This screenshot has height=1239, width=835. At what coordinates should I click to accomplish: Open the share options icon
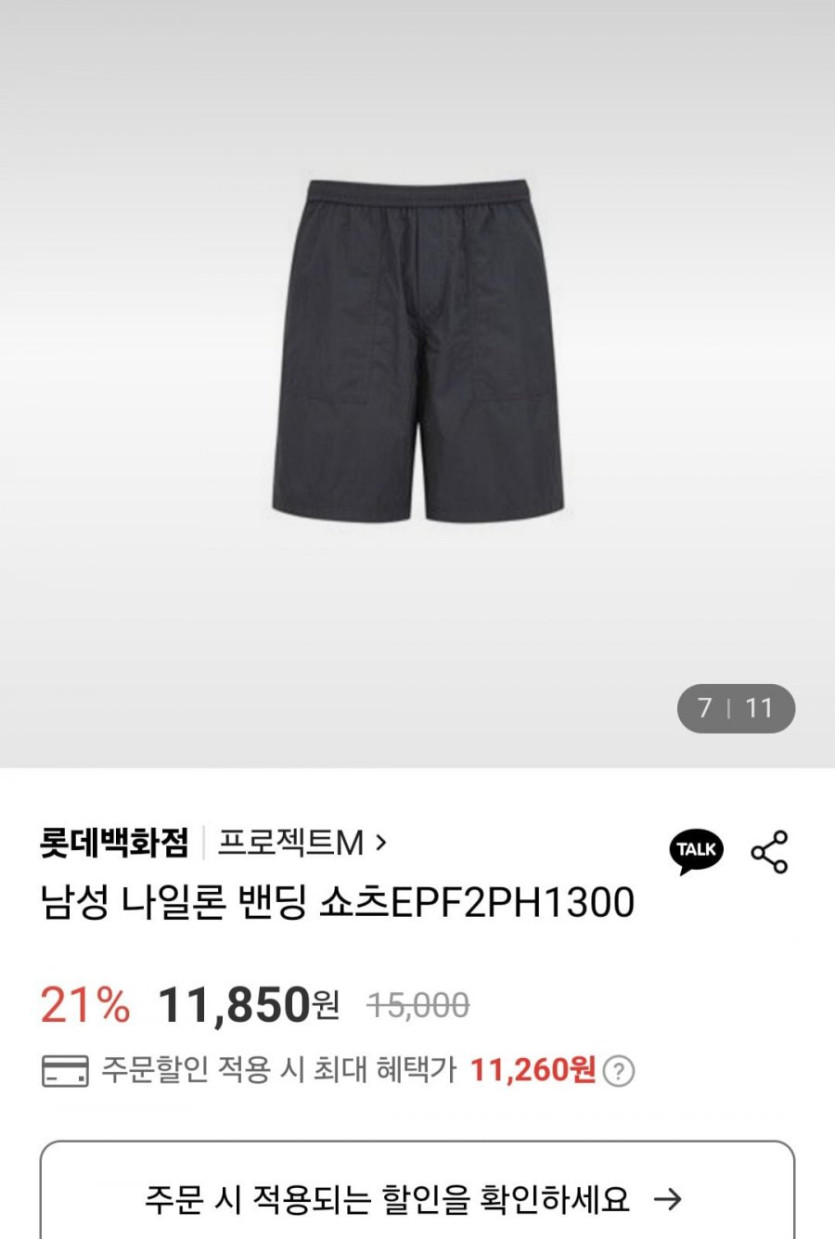(x=769, y=852)
